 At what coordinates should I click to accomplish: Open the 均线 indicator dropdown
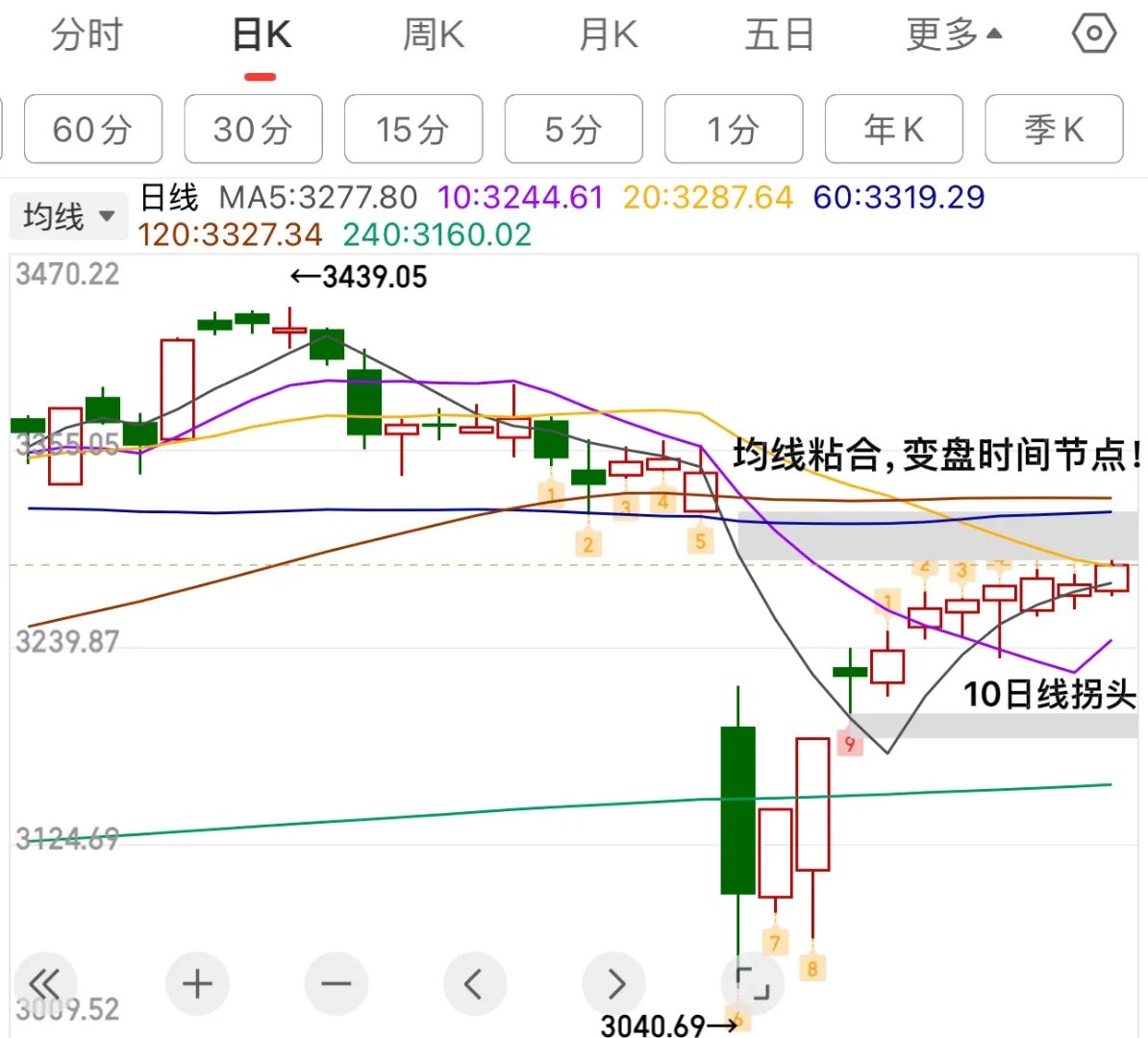pos(68,216)
